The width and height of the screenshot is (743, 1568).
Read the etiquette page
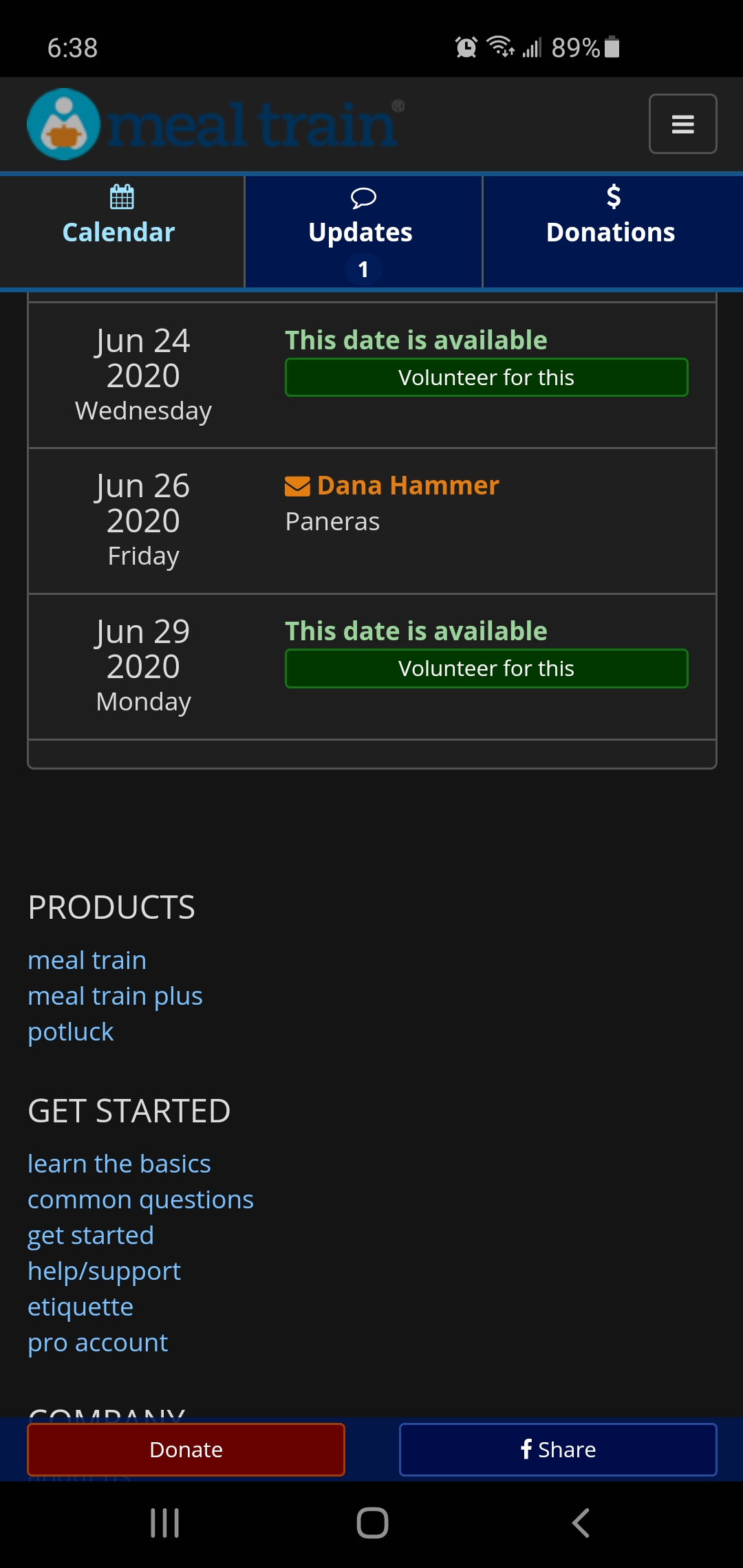[80, 1307]
